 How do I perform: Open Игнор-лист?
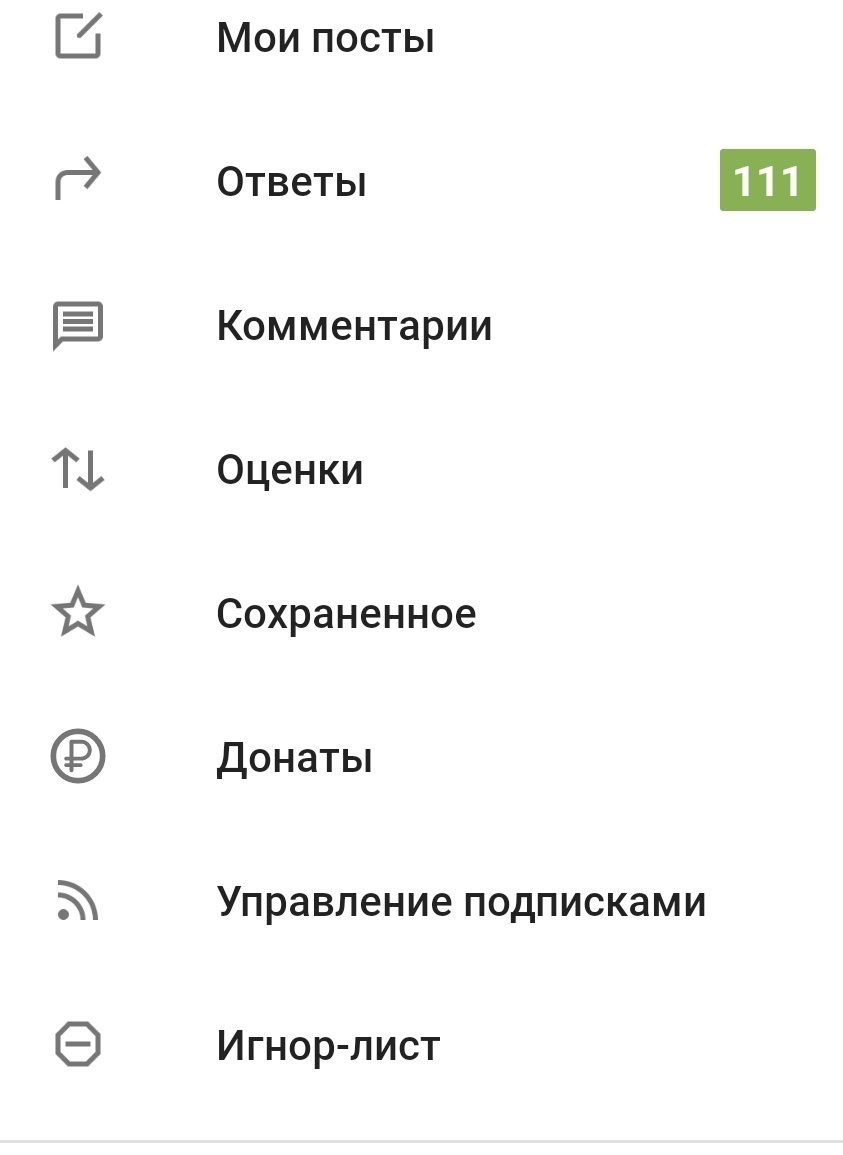pos(328,1046)
